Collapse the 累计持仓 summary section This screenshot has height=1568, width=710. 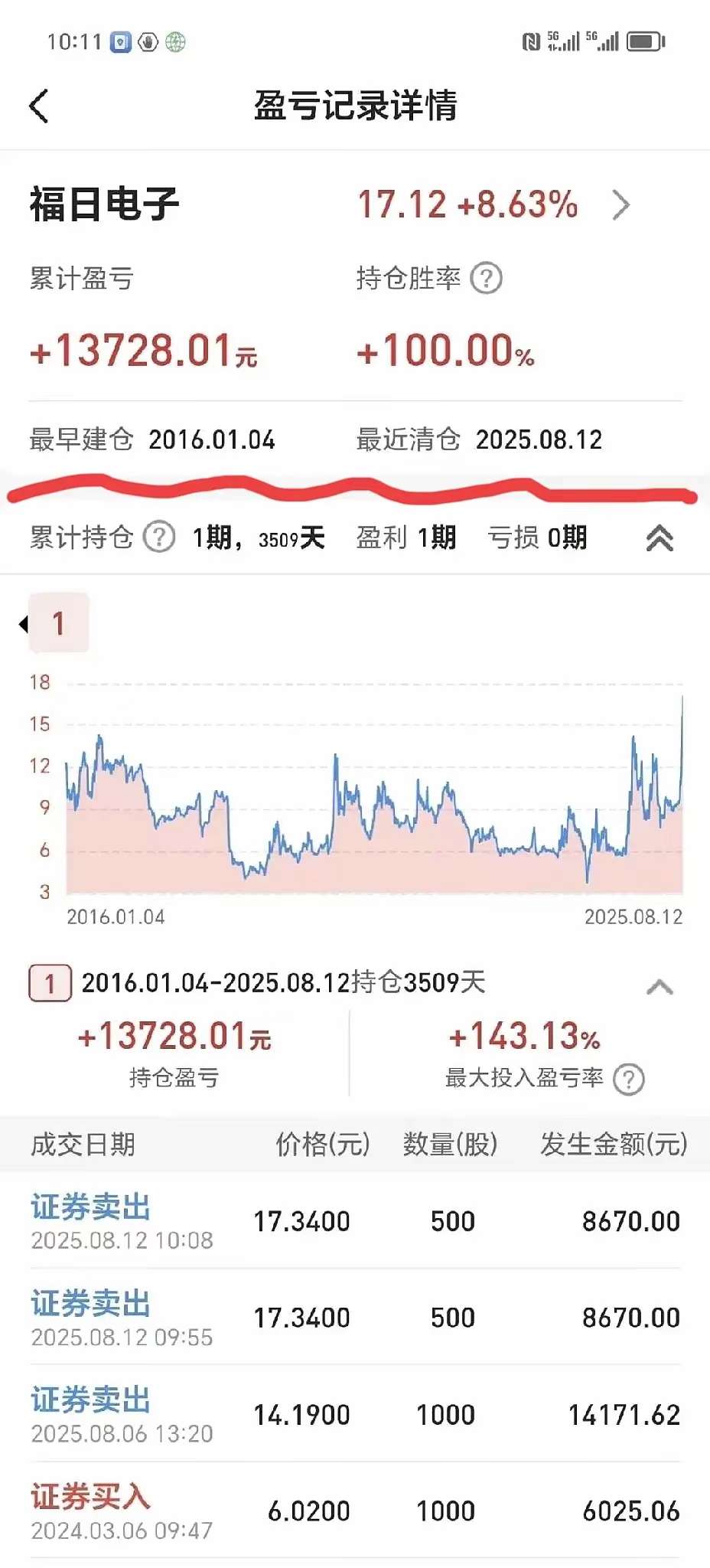(x=660, y=538)
